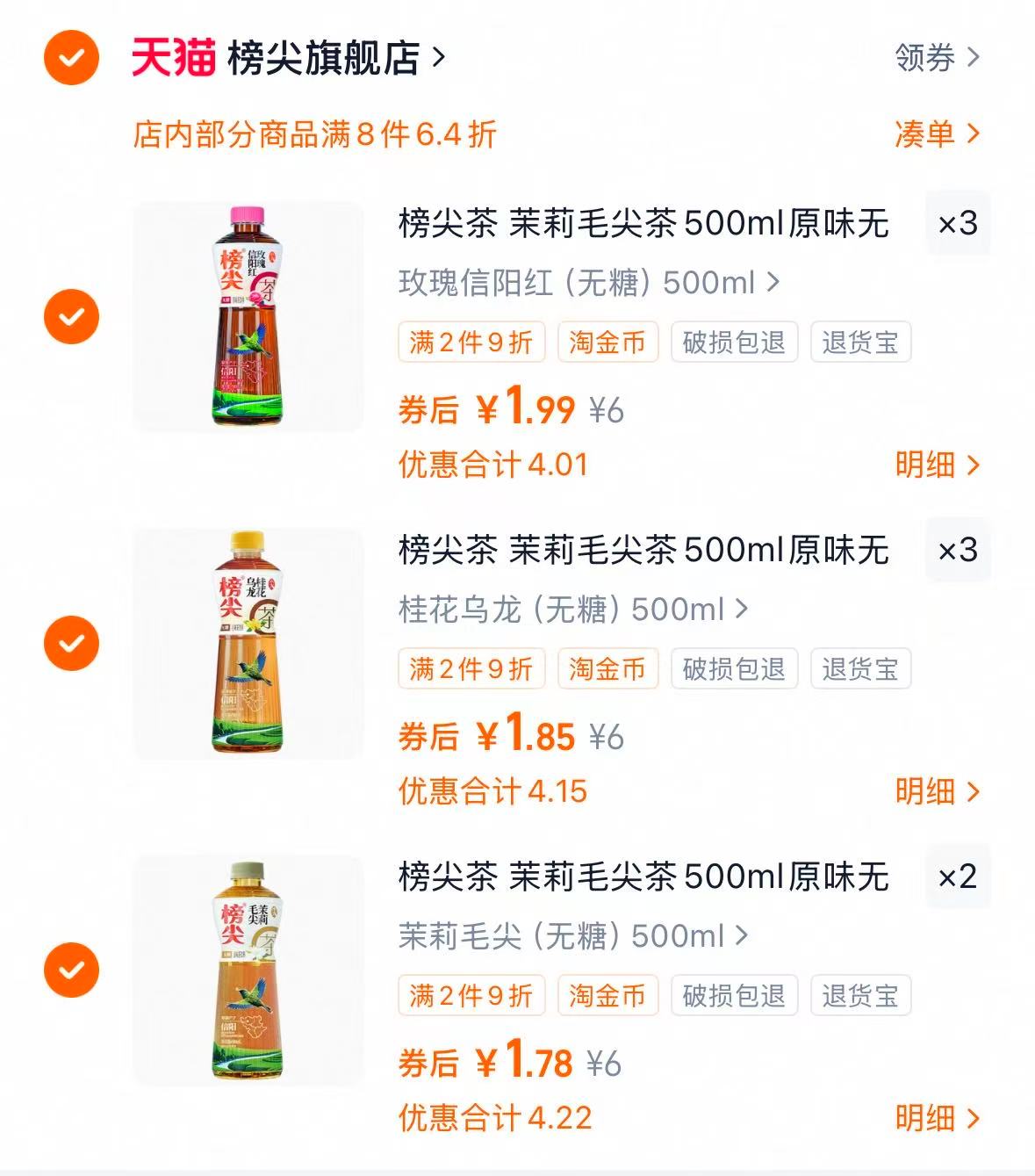Click the 茉莉毛尖 bottle thumbnail image
Screen dimensions: 1035x1176
[247, 969]
